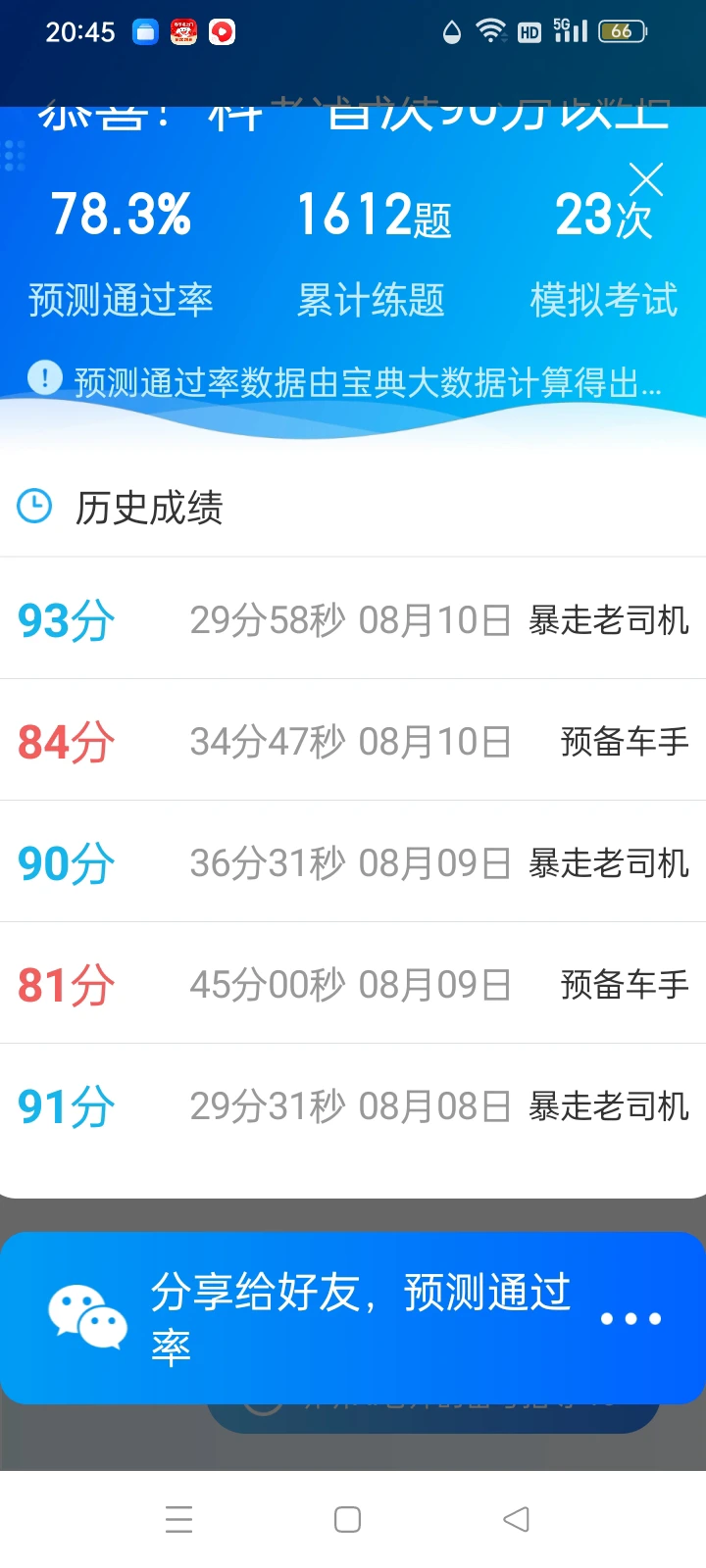Open the 91分 record from 08月08日

[x=353, y=1104]
